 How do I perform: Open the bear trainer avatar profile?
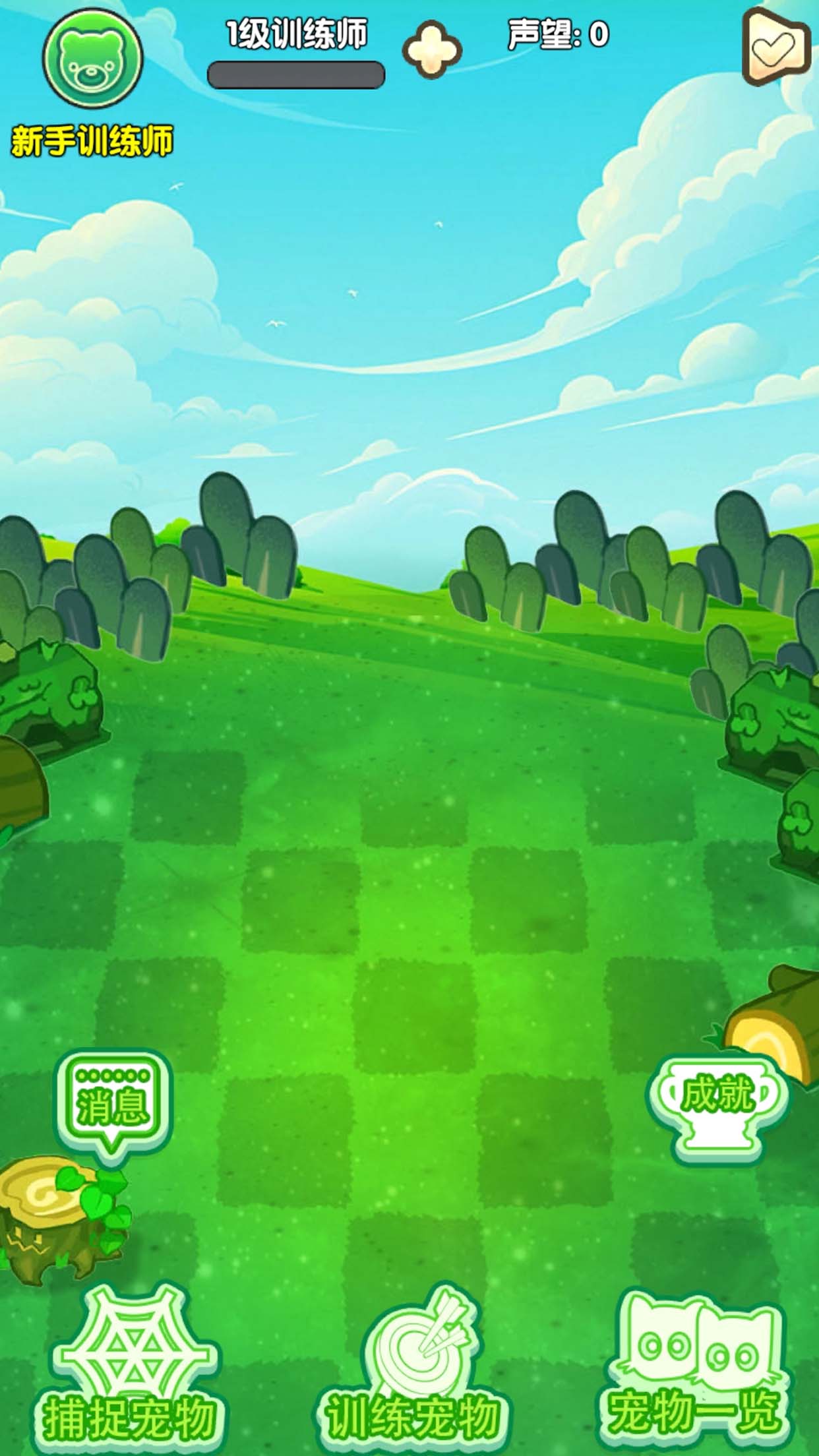(93, 59)
